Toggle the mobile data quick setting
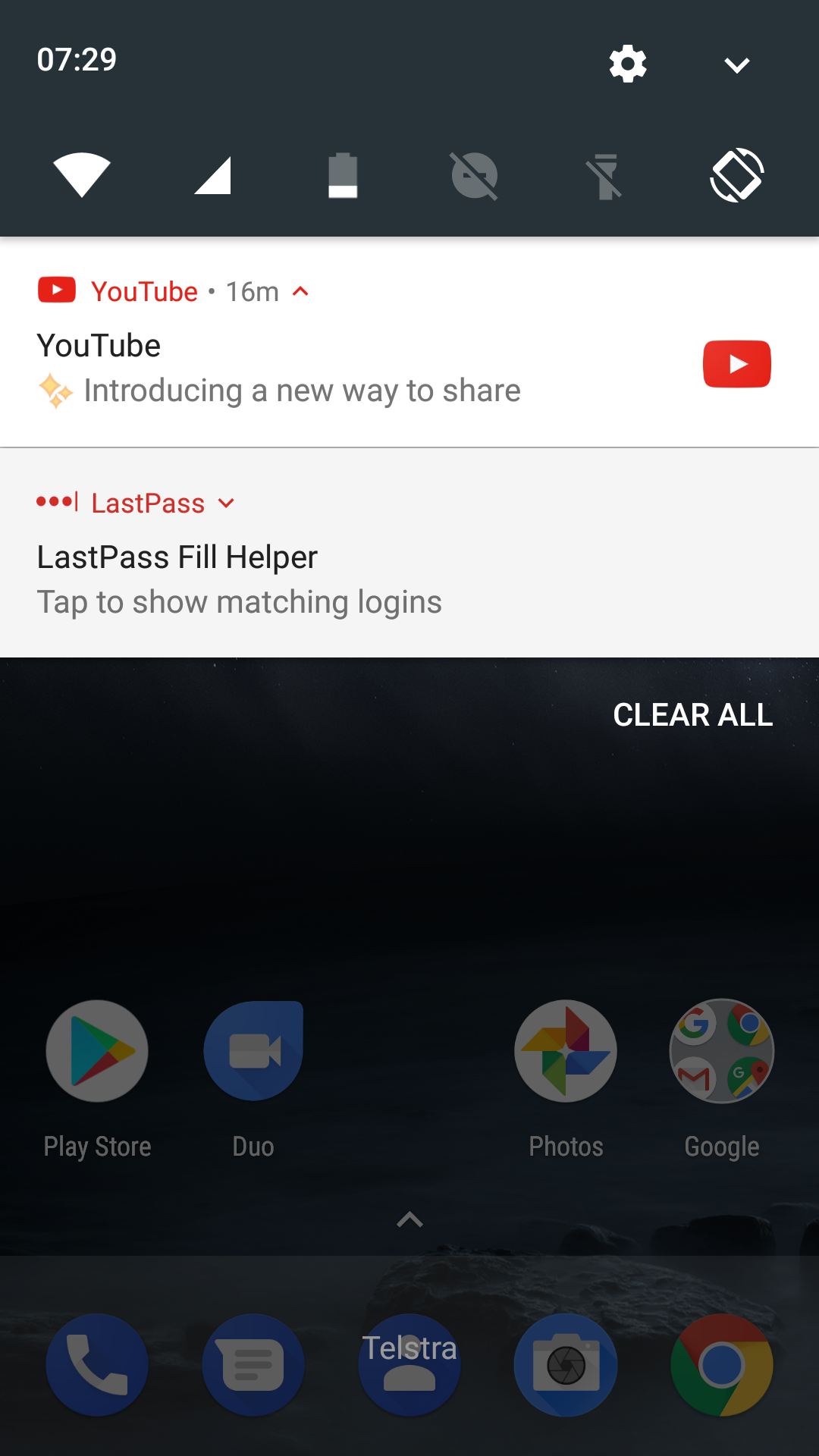Image resolution: width=819 pixels, height=1456 pixels. point(212,175)
